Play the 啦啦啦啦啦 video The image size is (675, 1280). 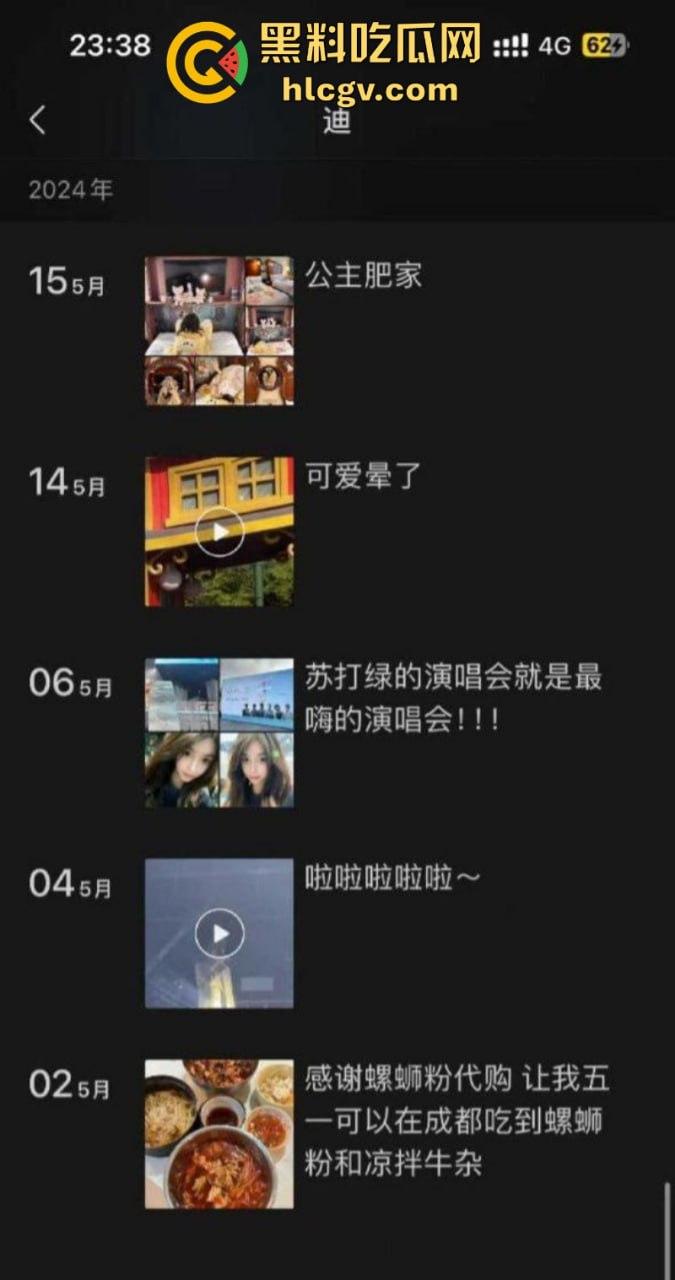219,934
